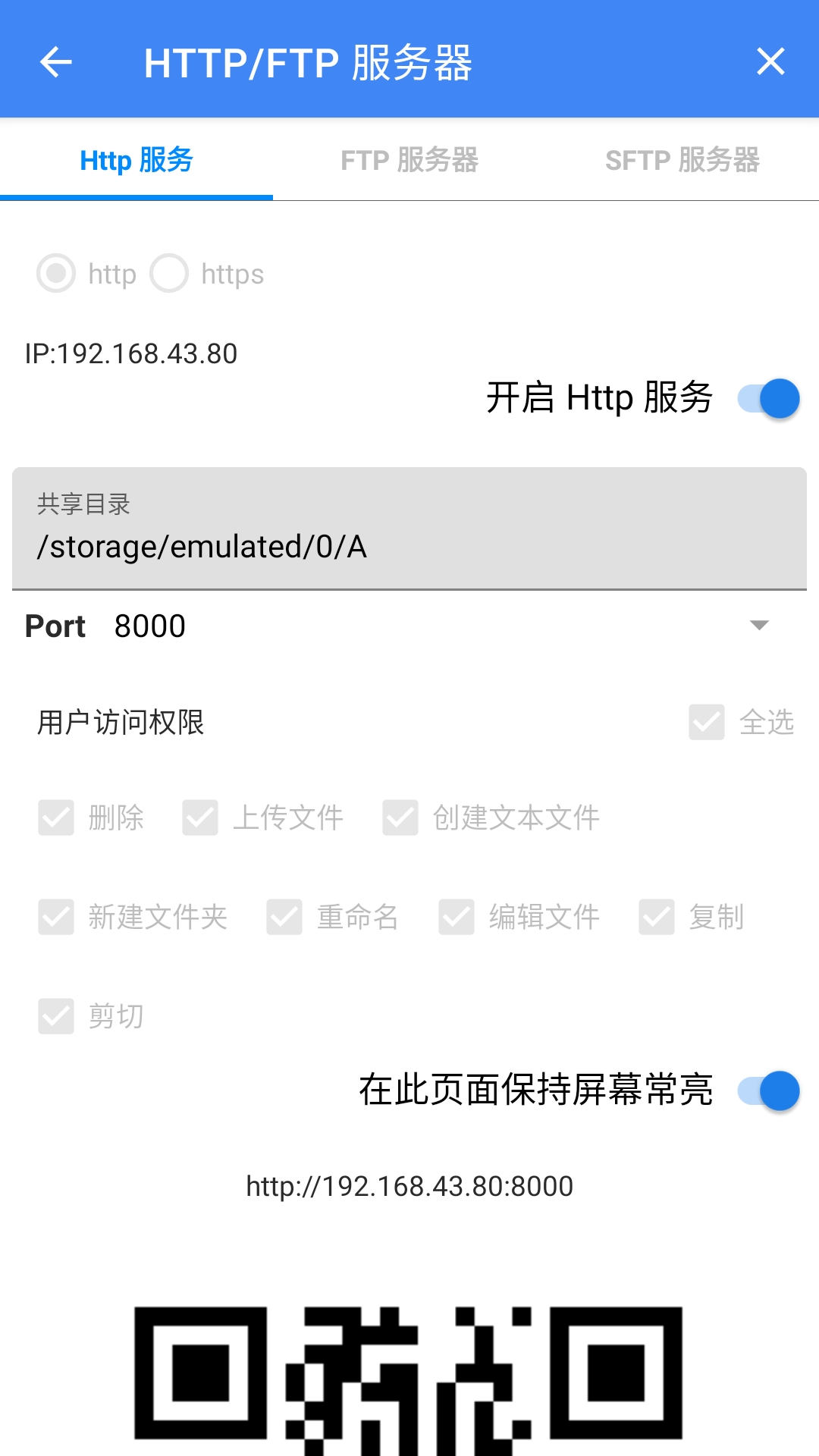Toggle the 编辑文件 checkbox

point(457,917)
